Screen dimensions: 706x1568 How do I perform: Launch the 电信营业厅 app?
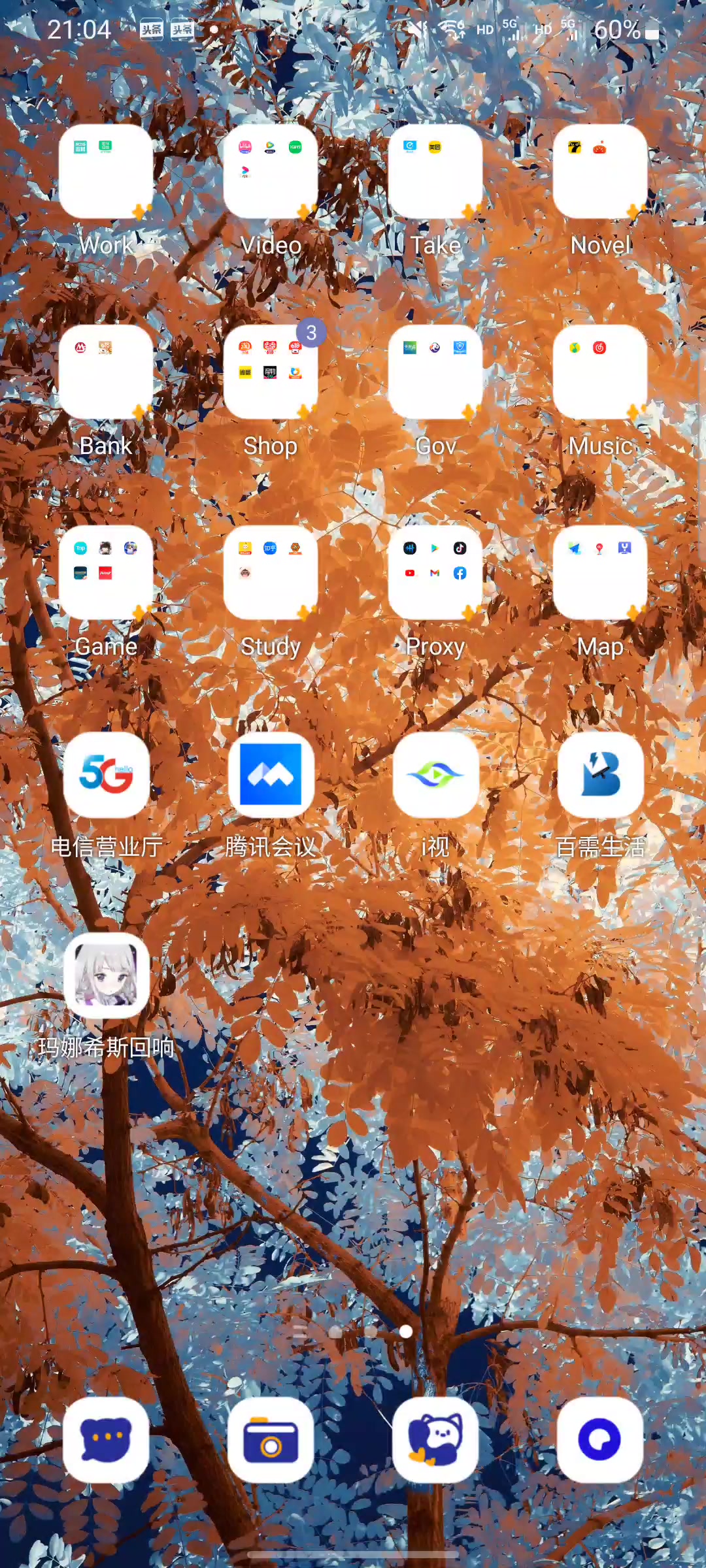click(x=106, y=775)
